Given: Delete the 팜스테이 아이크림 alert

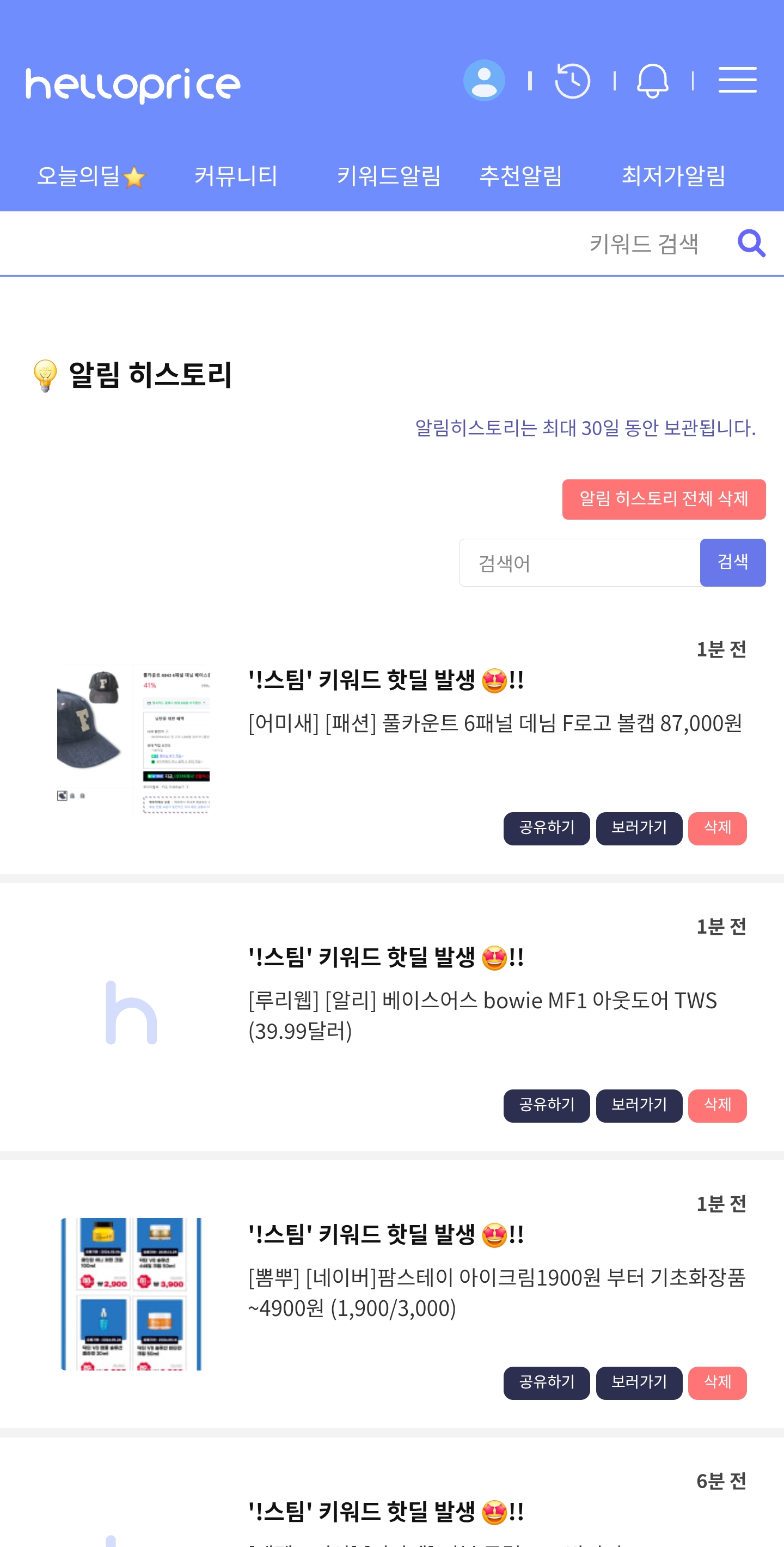Looking at the screenshot, I should pos(717,1383).
